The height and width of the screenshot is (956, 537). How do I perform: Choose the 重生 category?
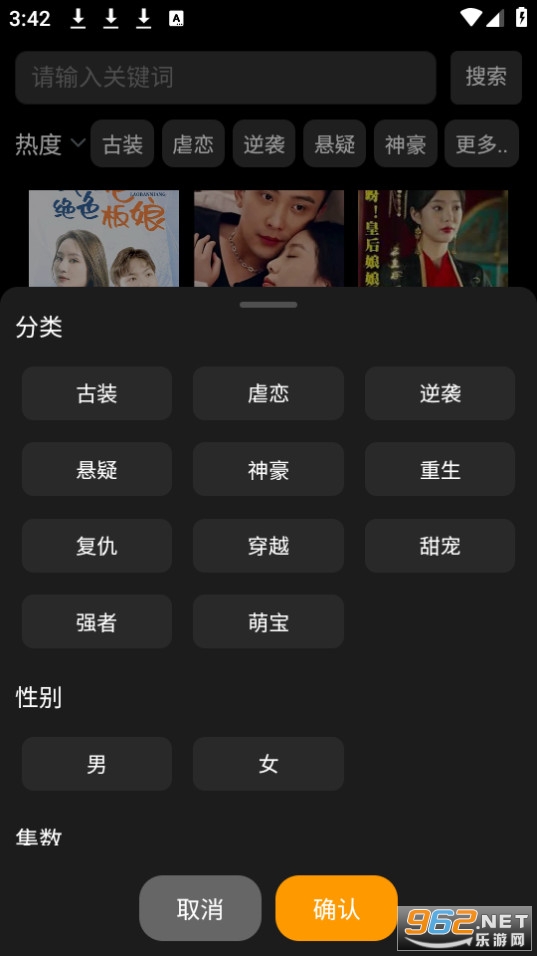440,469
